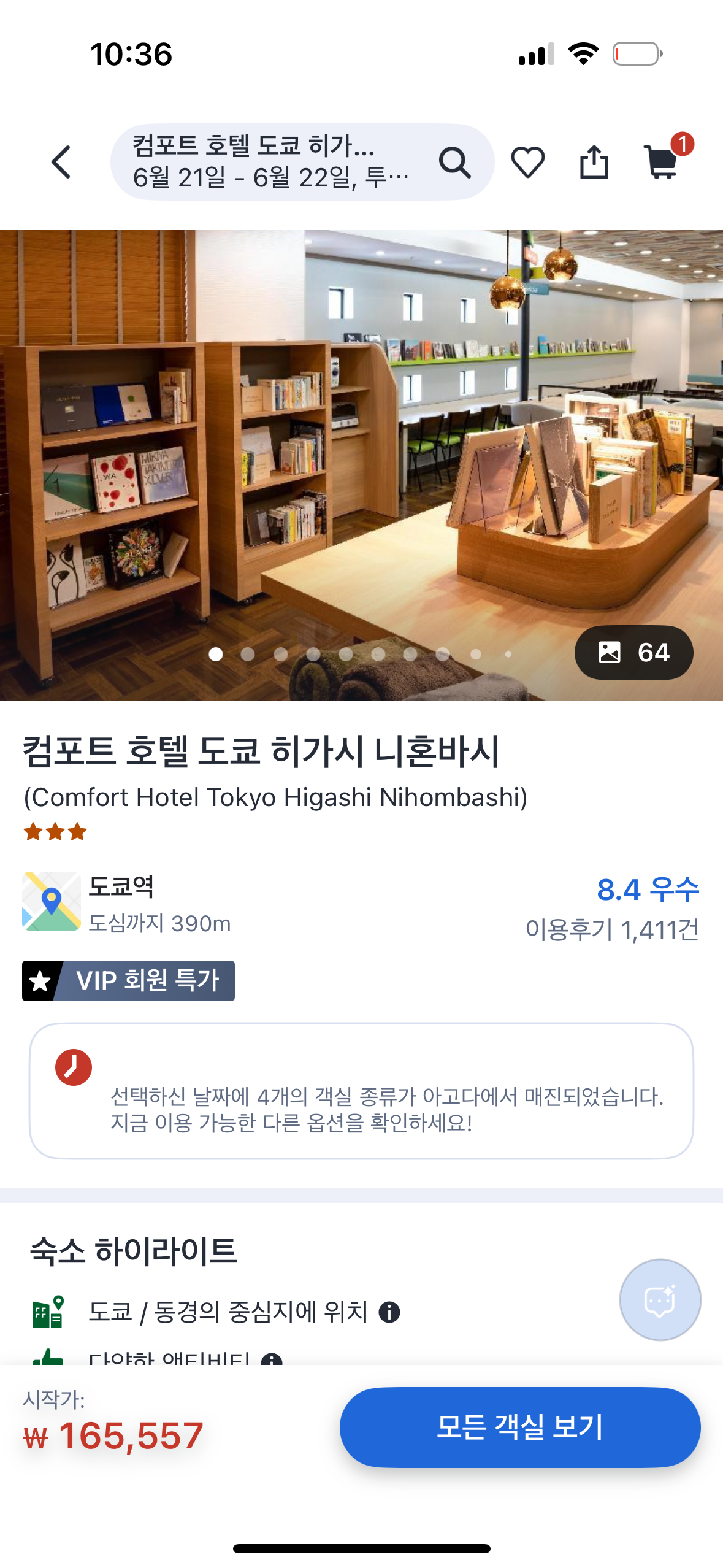Tap the VIP 회원 특가 badge
The image size is (723, 1568).
pos(128,980)
